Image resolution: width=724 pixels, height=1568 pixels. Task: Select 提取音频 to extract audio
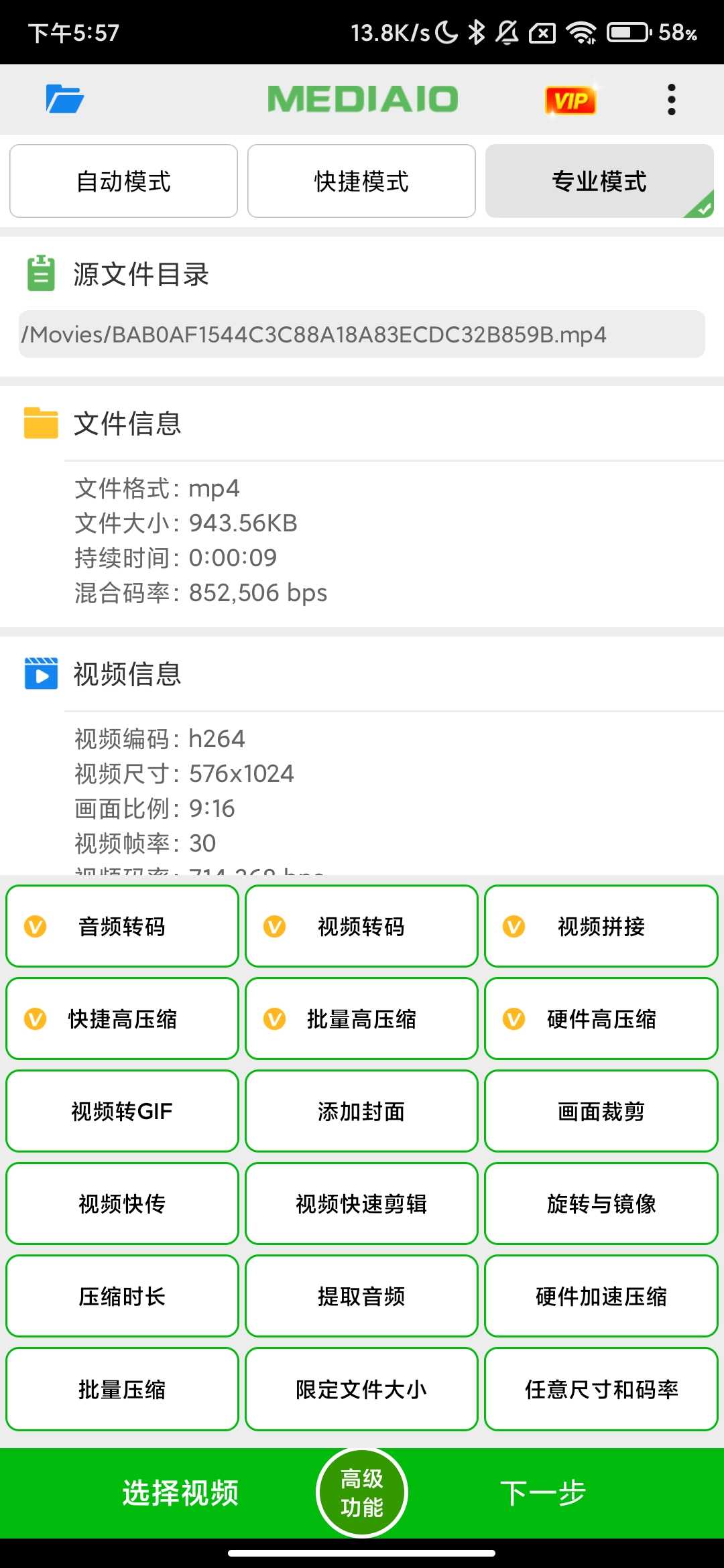coord(361,1297)
